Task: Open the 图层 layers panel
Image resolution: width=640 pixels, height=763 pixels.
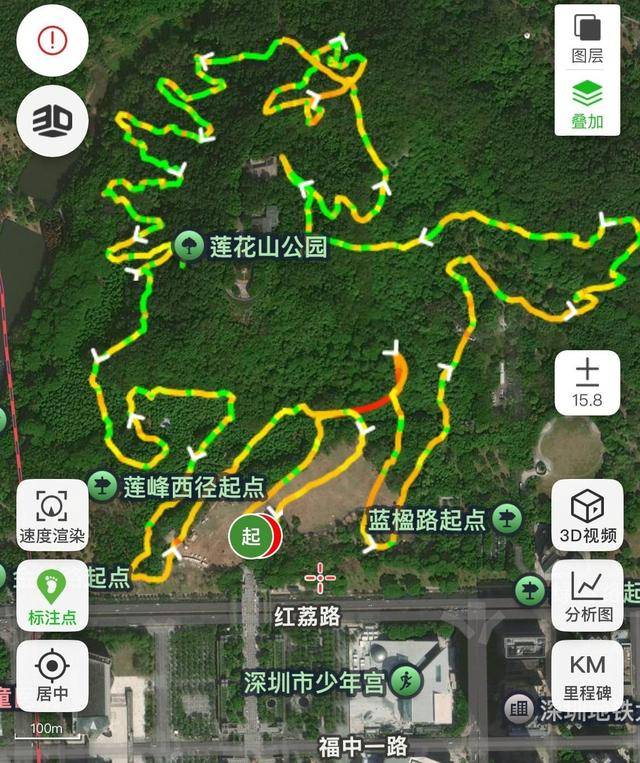Action: point(587,38)
